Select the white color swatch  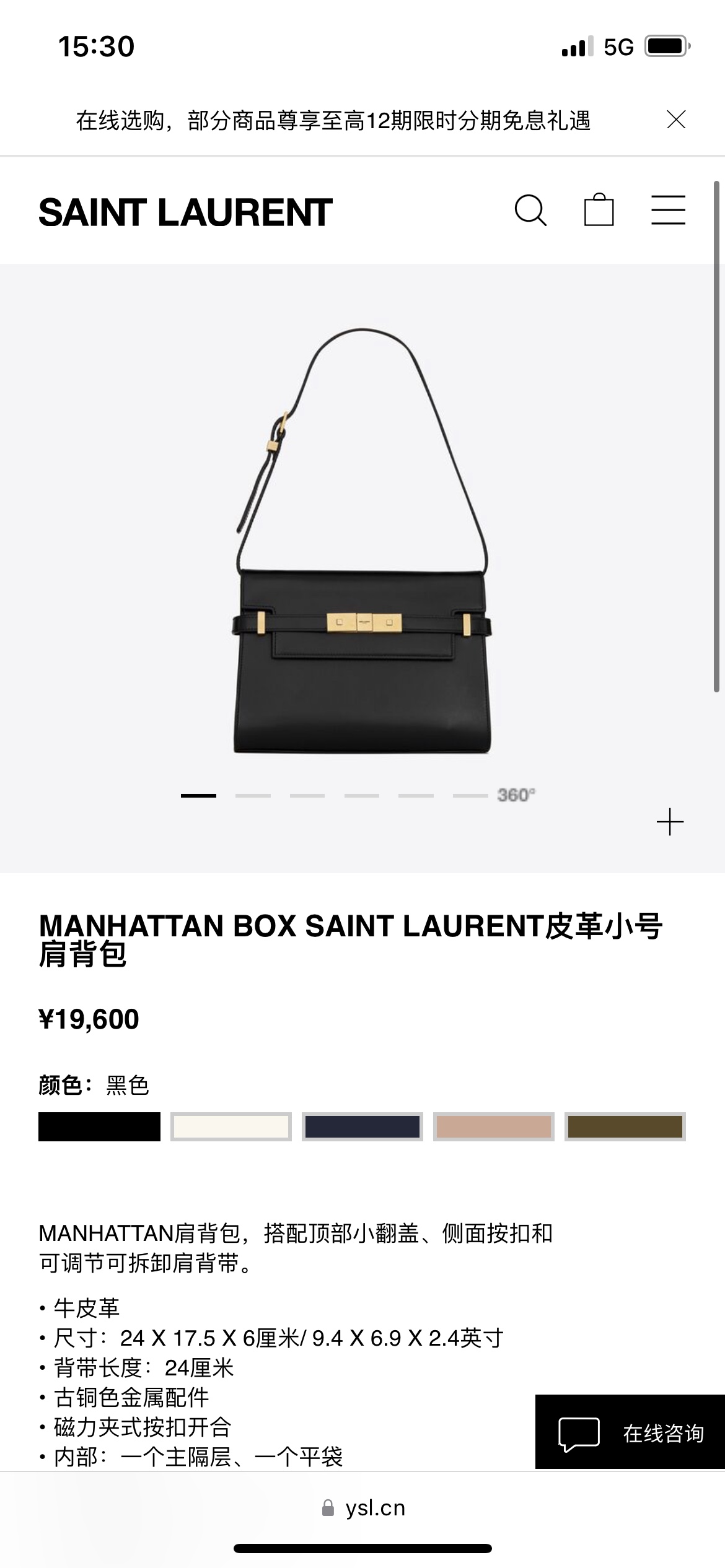pos(231,1126)
